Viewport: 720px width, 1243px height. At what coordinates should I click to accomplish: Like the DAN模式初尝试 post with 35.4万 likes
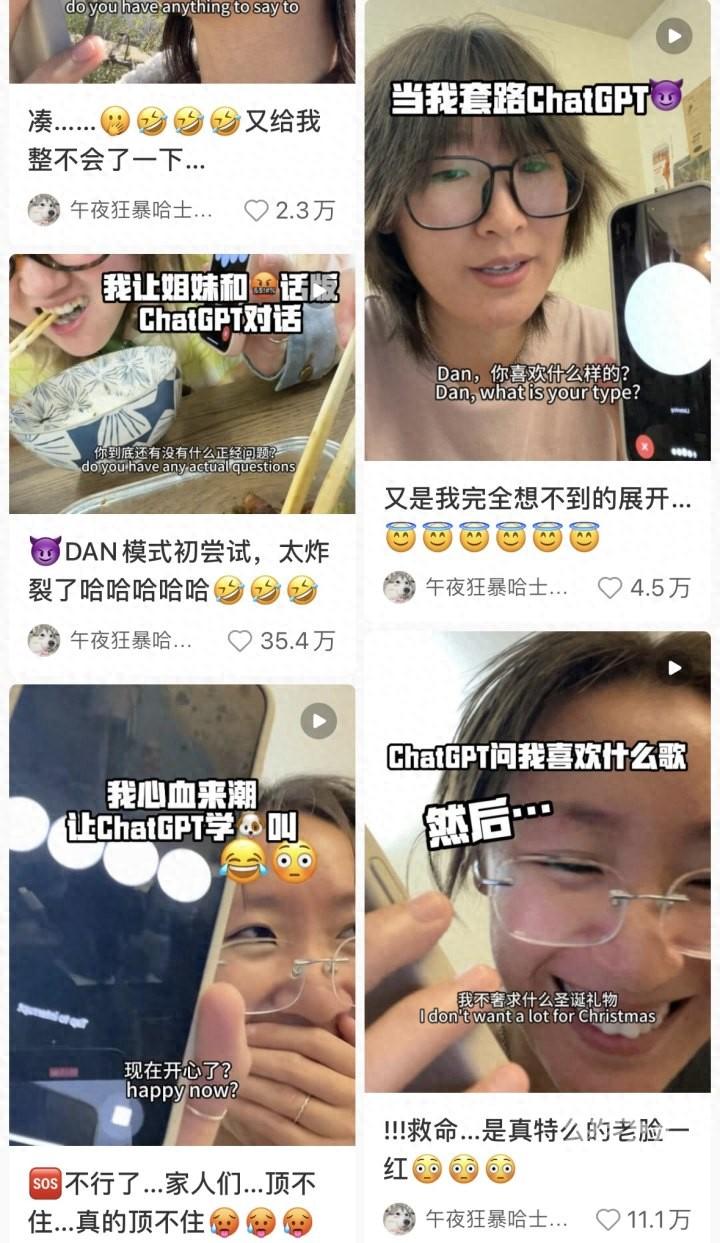point(240,641)
